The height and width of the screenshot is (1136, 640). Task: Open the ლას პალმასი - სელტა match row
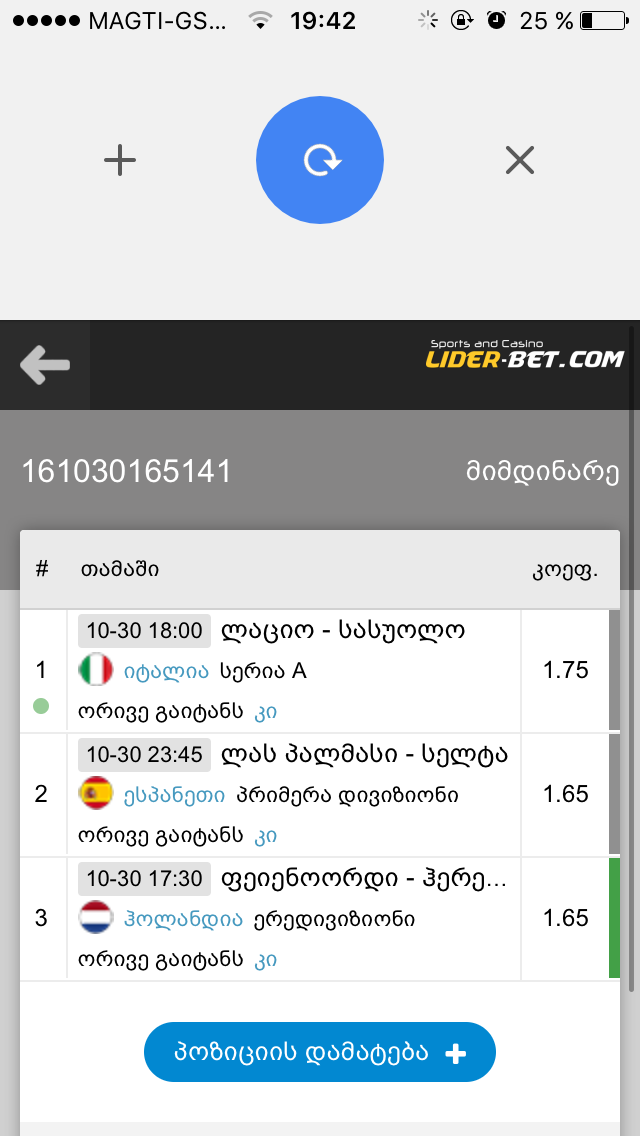coord(364,755)
